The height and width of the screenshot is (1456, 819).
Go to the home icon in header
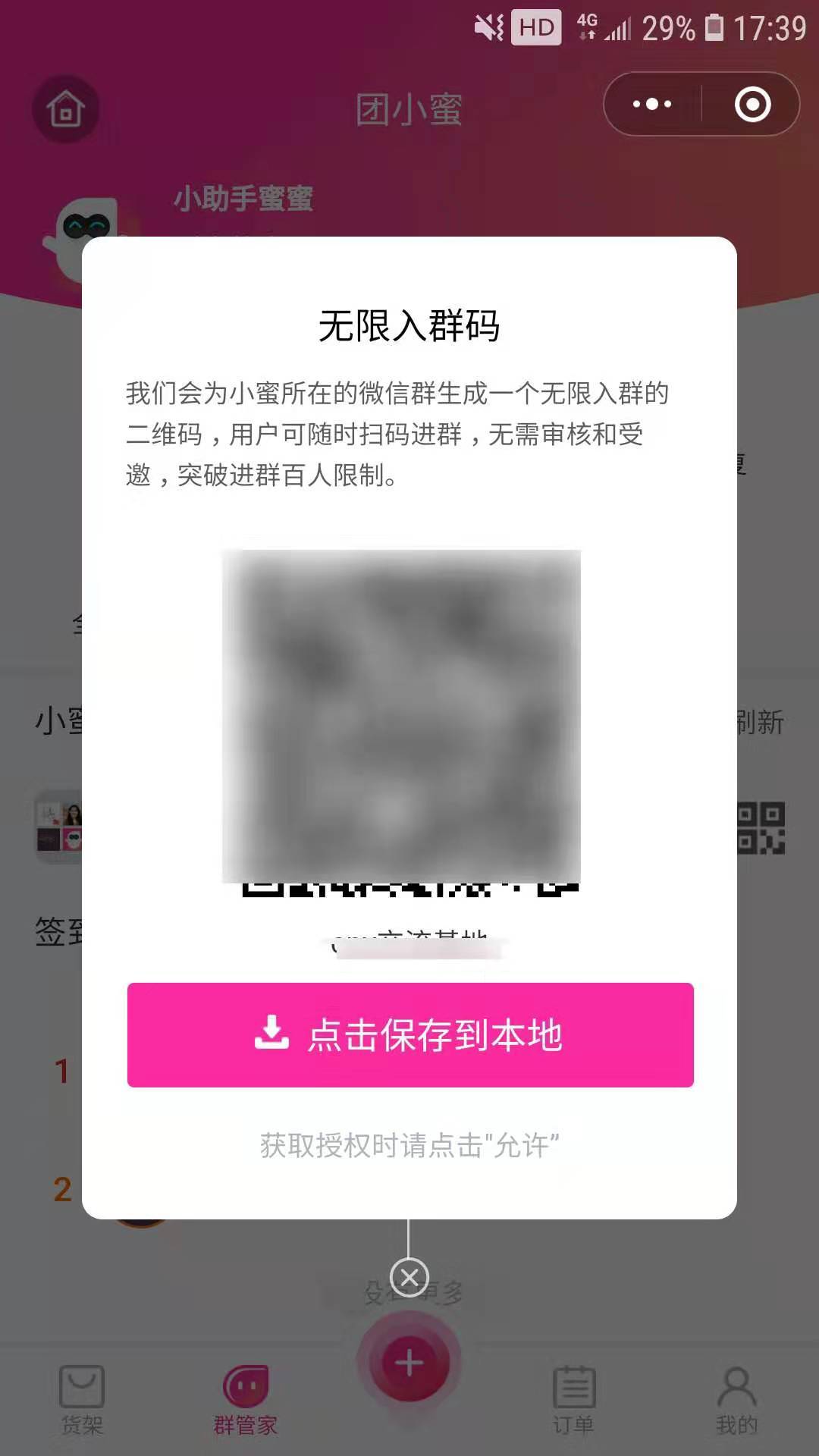point(65,109)
